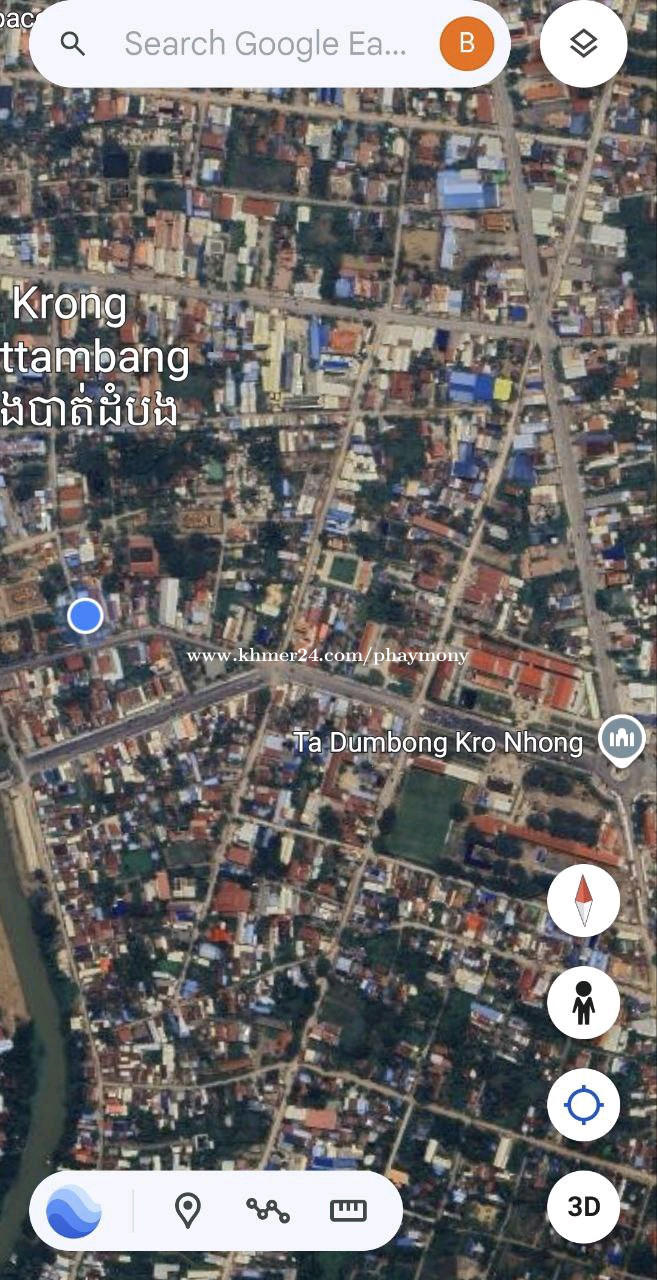This screenshot has width=657, height=1280.
Task: Switch the view to 3D
Action: 584,1207
